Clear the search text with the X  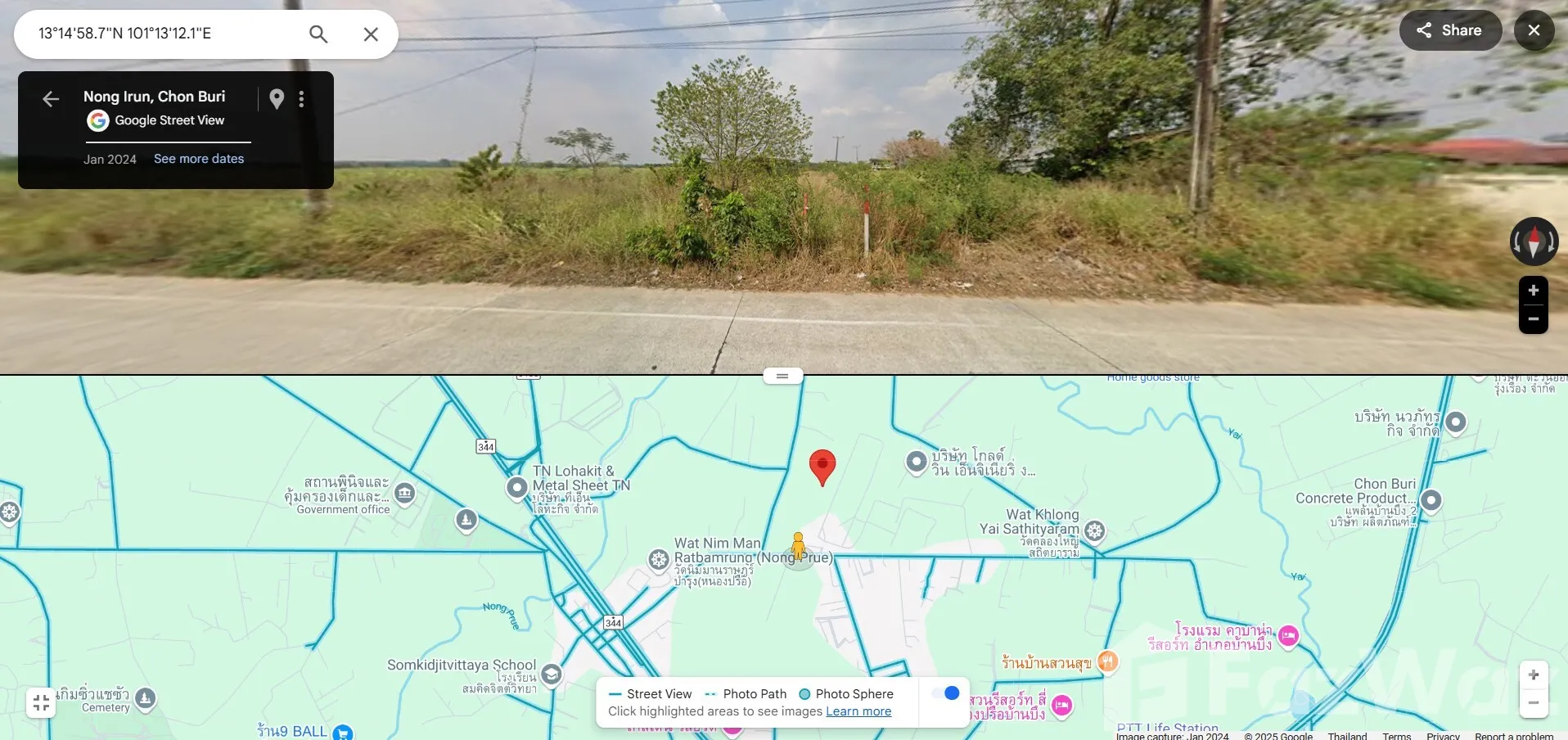click(x=371, y=34)
